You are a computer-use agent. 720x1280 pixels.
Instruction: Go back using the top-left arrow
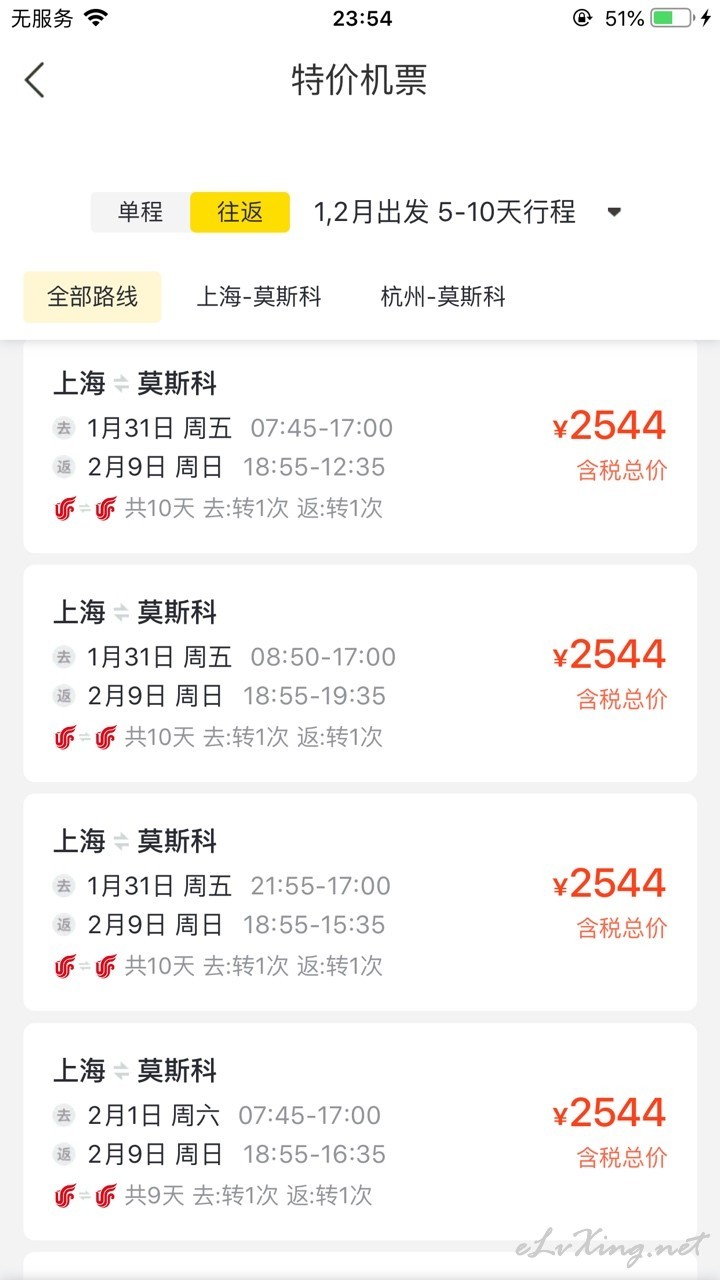[x=35, y=80]
